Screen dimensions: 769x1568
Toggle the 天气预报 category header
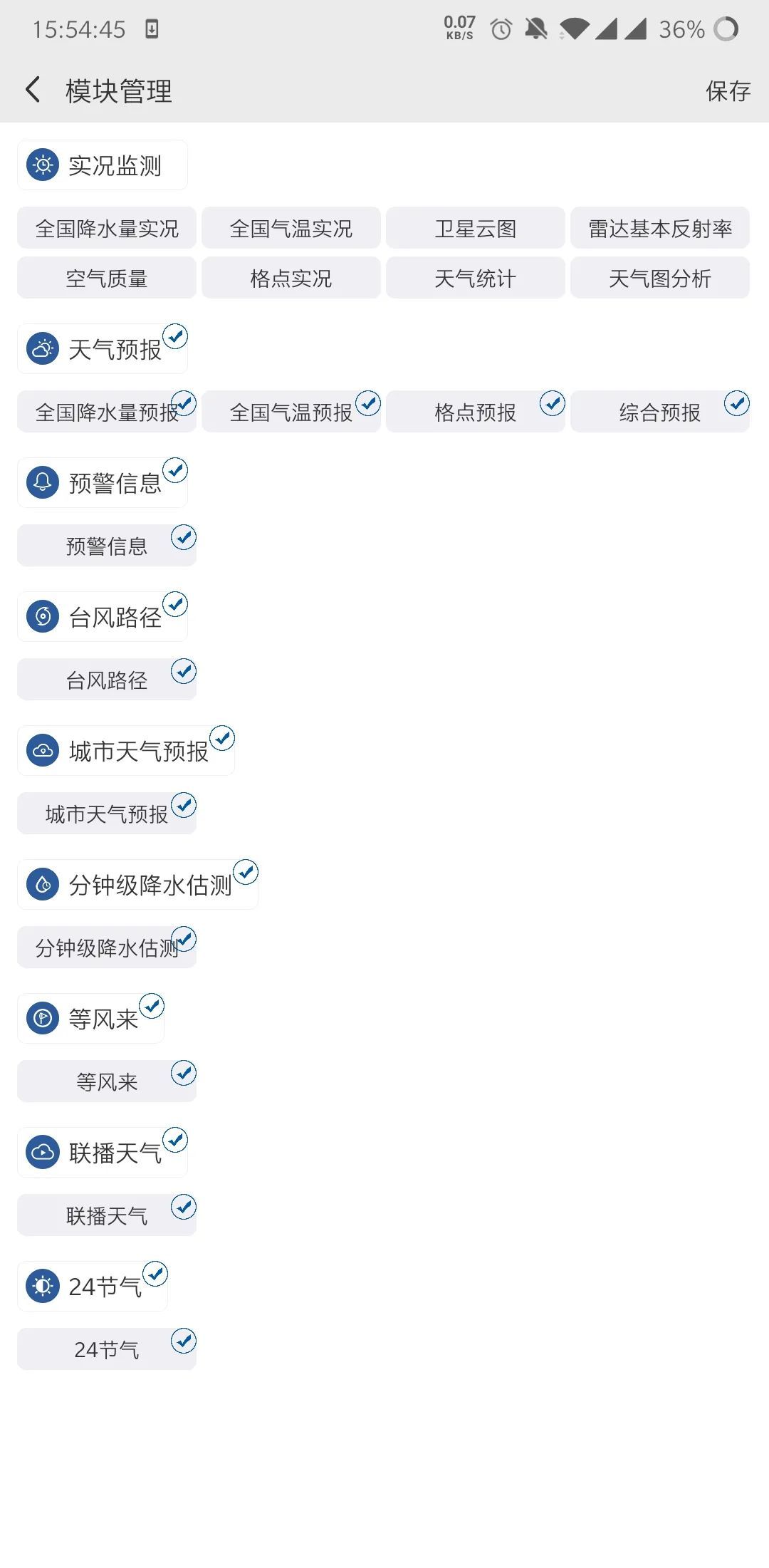point(103,349)
